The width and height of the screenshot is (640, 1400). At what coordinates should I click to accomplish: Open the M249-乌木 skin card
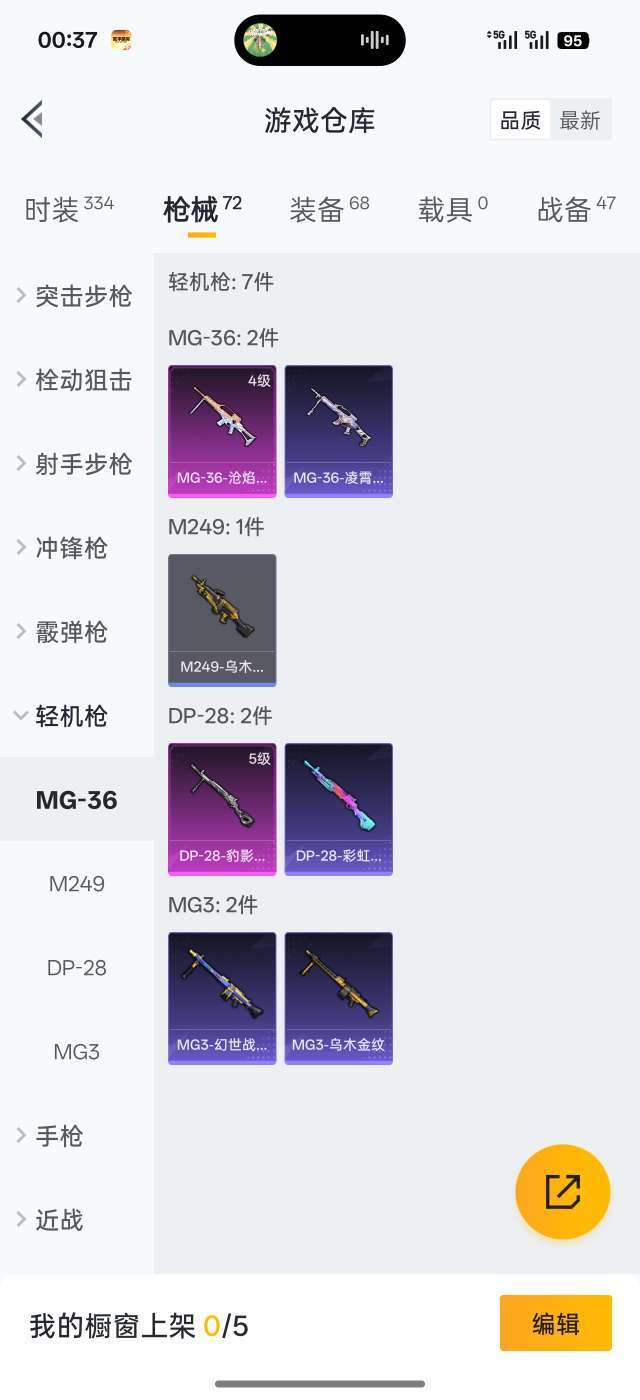(222, 620)
